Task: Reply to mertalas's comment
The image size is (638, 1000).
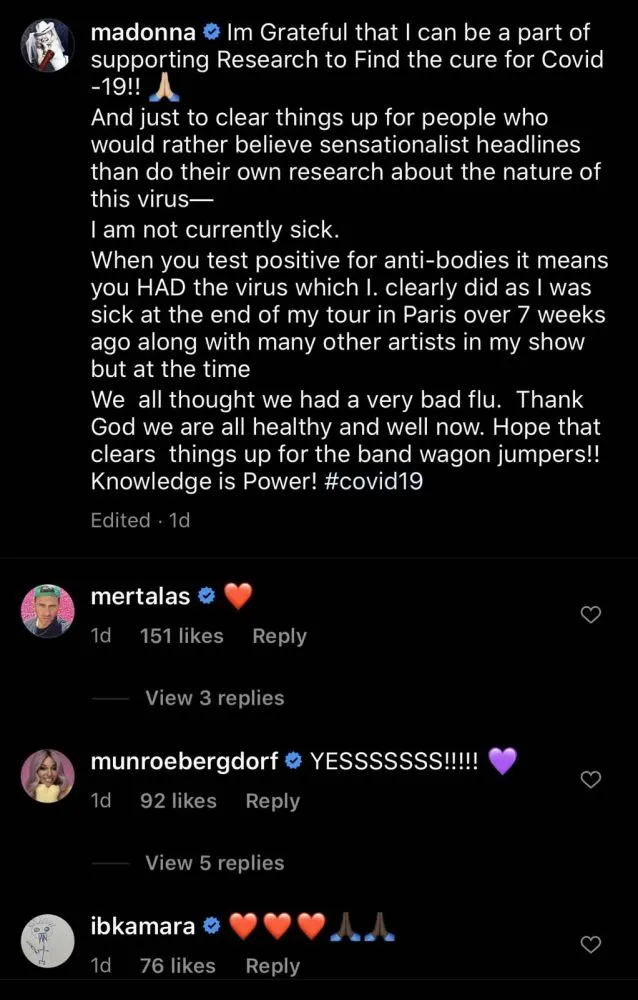Action: coord(279,636)
